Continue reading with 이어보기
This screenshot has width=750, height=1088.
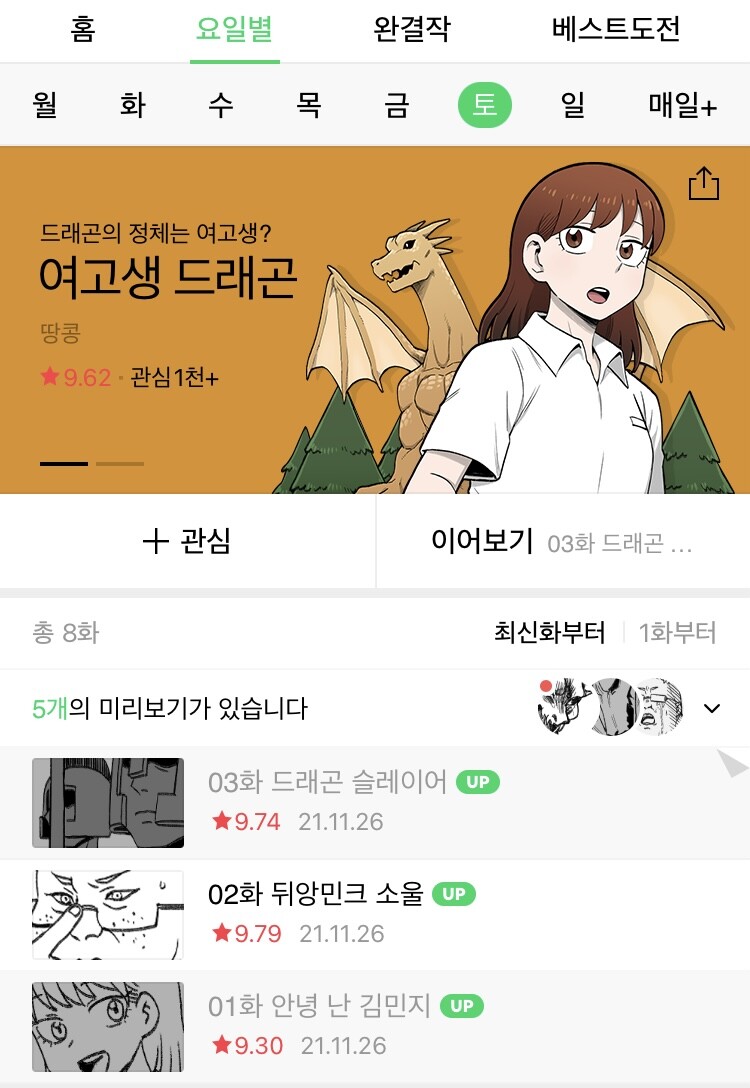[562, 542]
